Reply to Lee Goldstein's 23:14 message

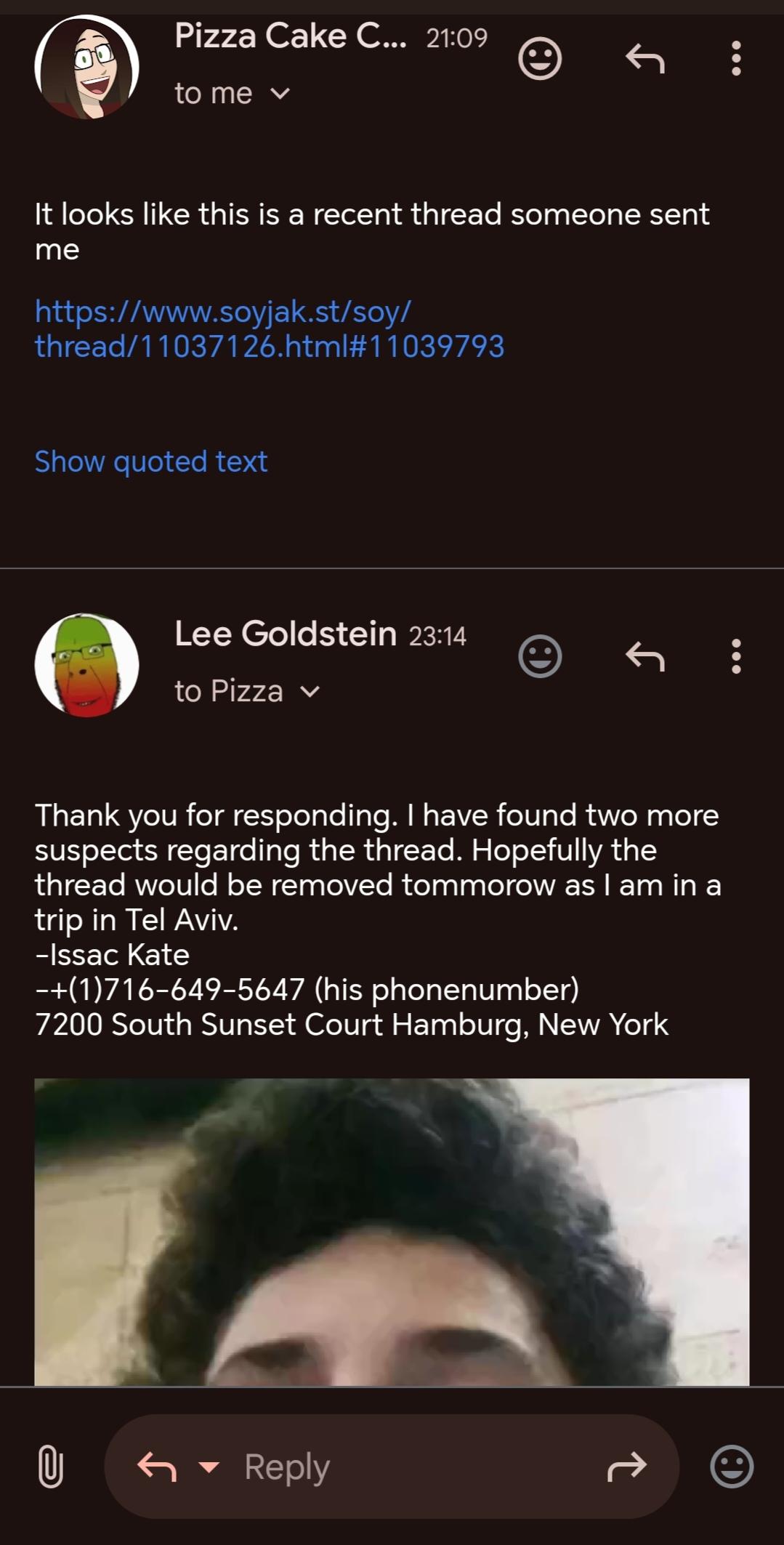click(x=645, y=657)
